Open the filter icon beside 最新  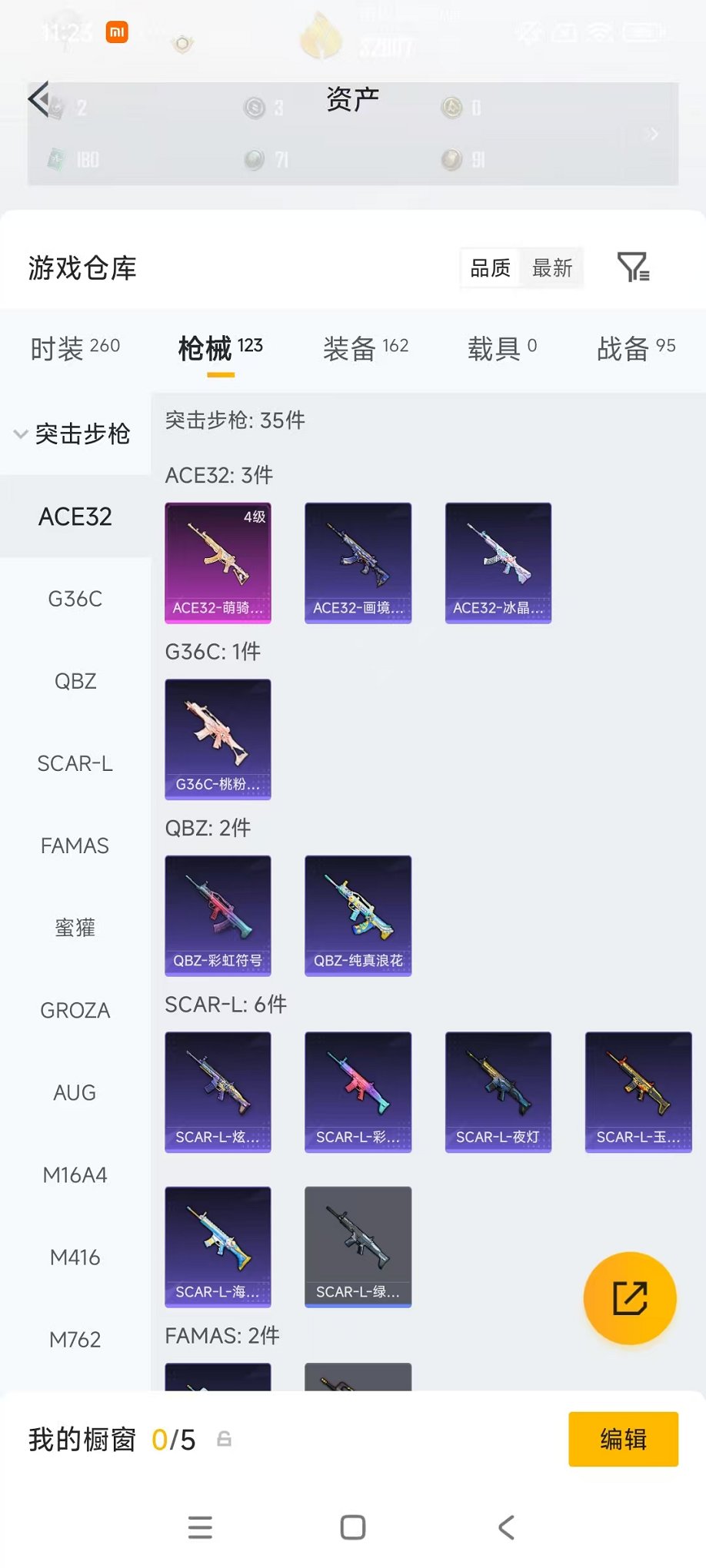coord(633,267)
